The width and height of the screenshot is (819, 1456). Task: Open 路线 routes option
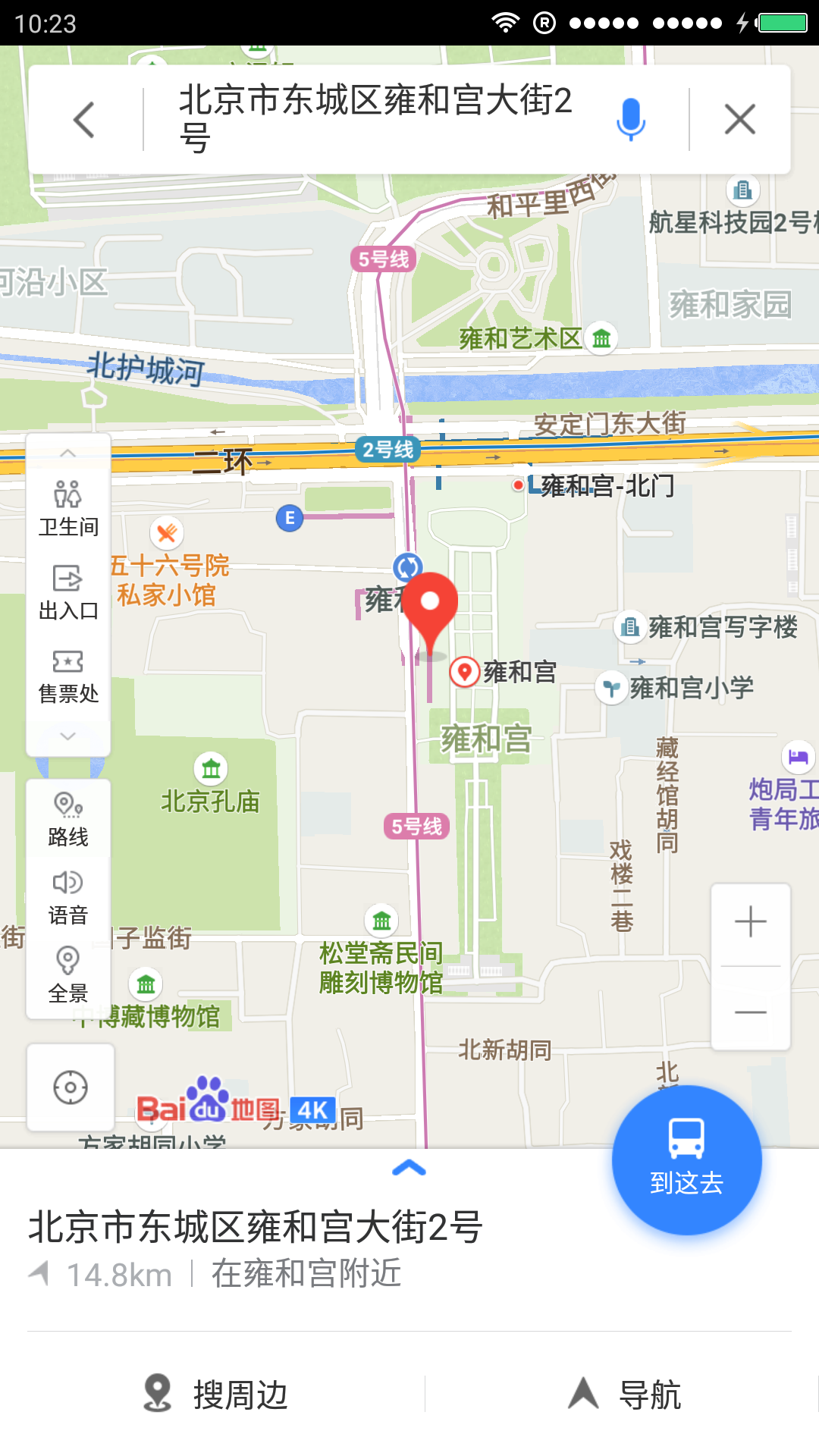pos(68,820)
